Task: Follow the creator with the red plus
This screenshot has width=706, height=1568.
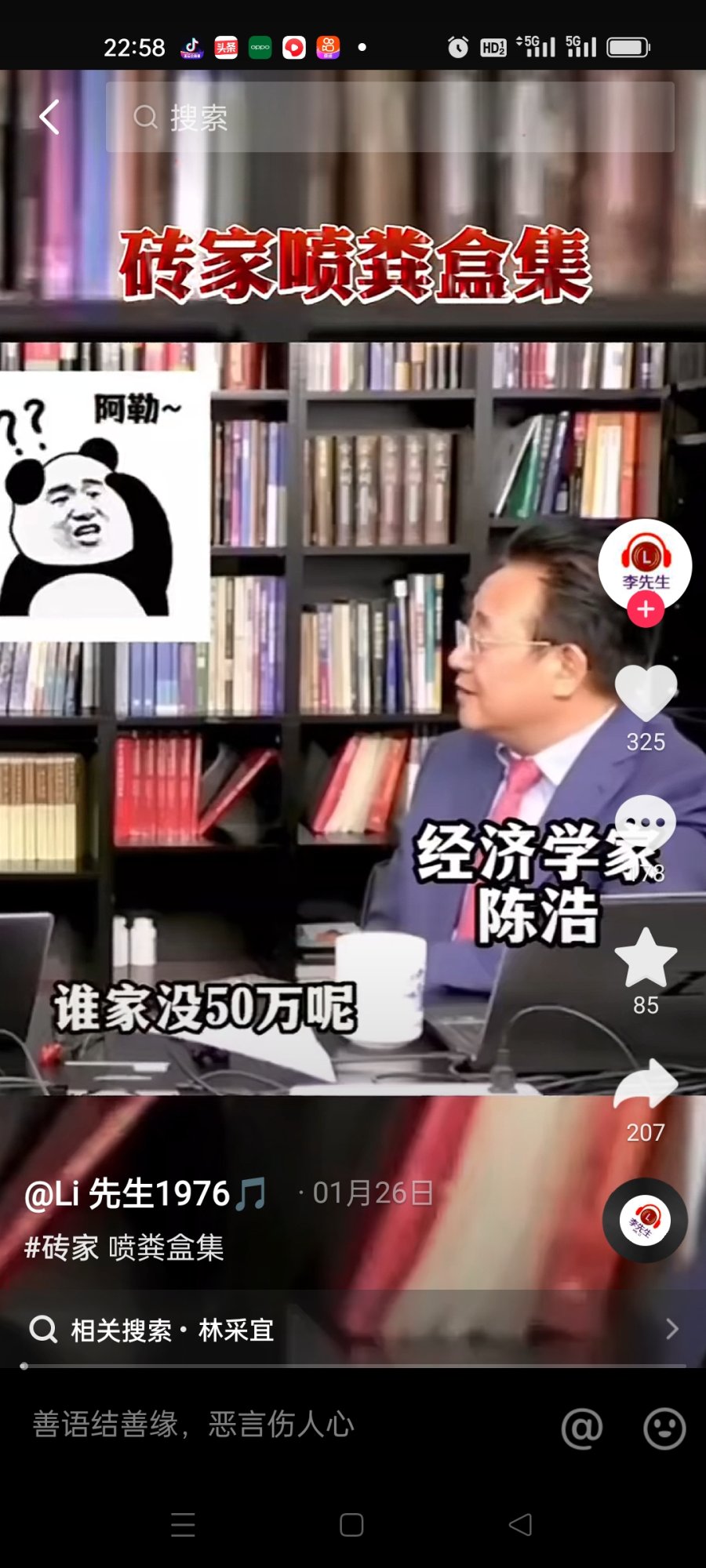Action: pos(646,610)
